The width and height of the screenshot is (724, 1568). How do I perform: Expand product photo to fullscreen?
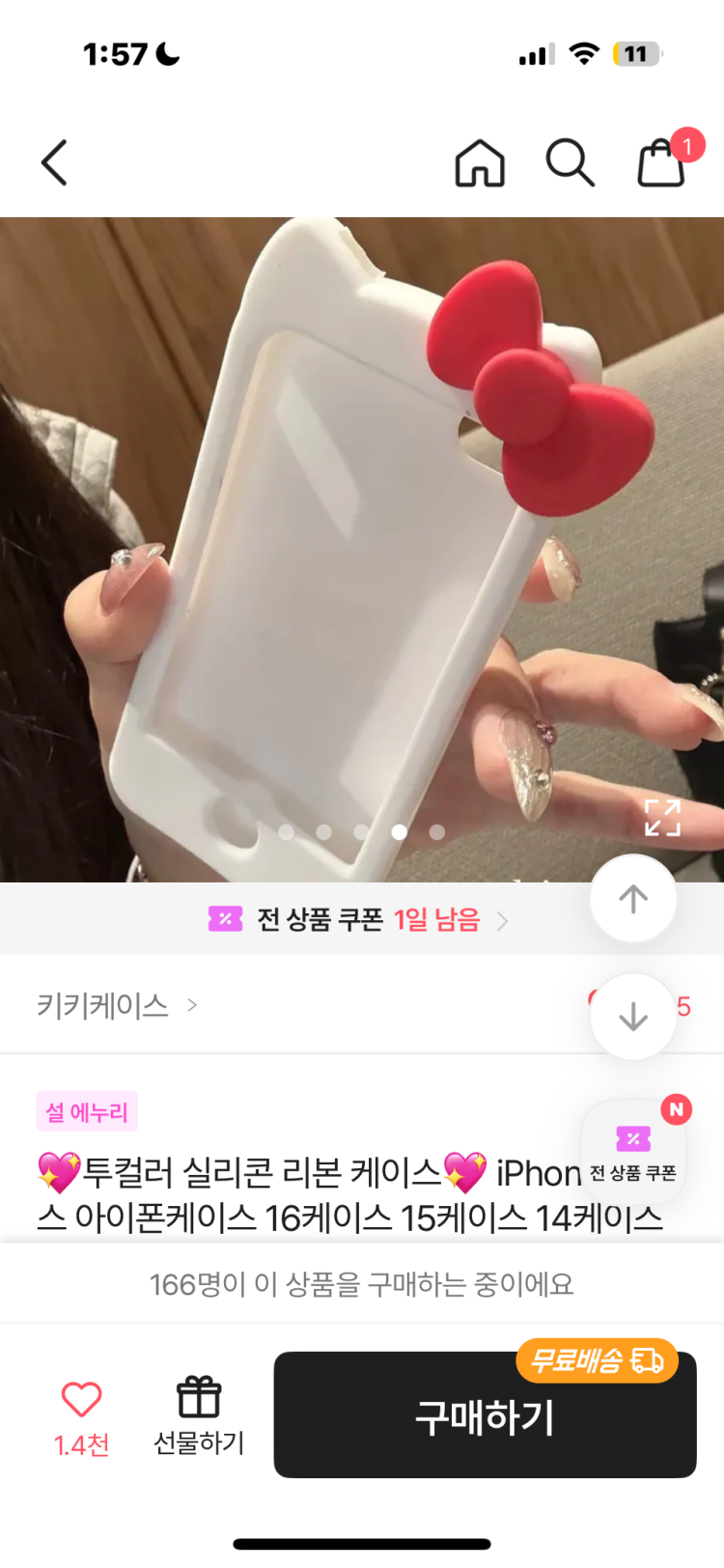[662, 817]
